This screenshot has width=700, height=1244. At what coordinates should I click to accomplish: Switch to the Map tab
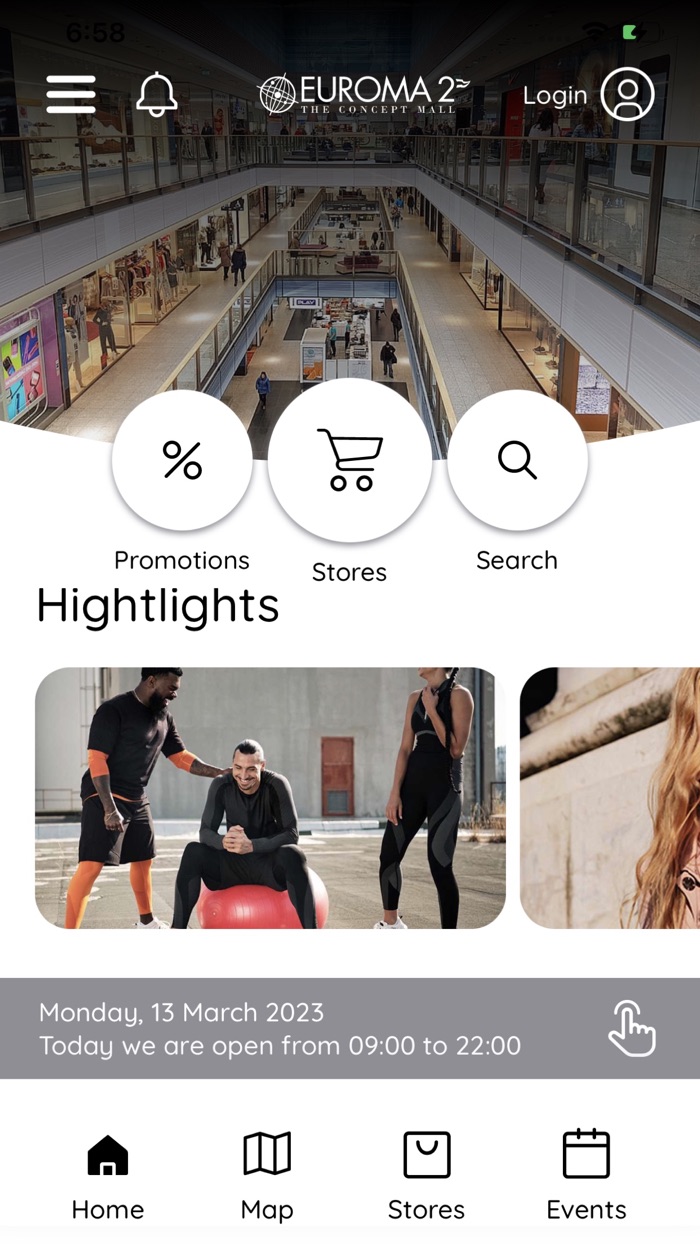click(267, 1176)
